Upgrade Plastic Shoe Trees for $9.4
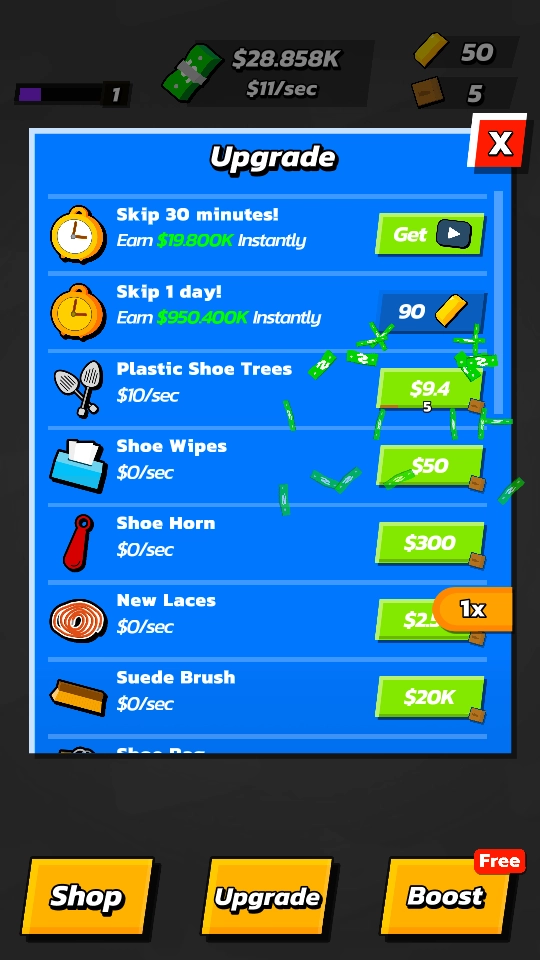 coord(430,389)
